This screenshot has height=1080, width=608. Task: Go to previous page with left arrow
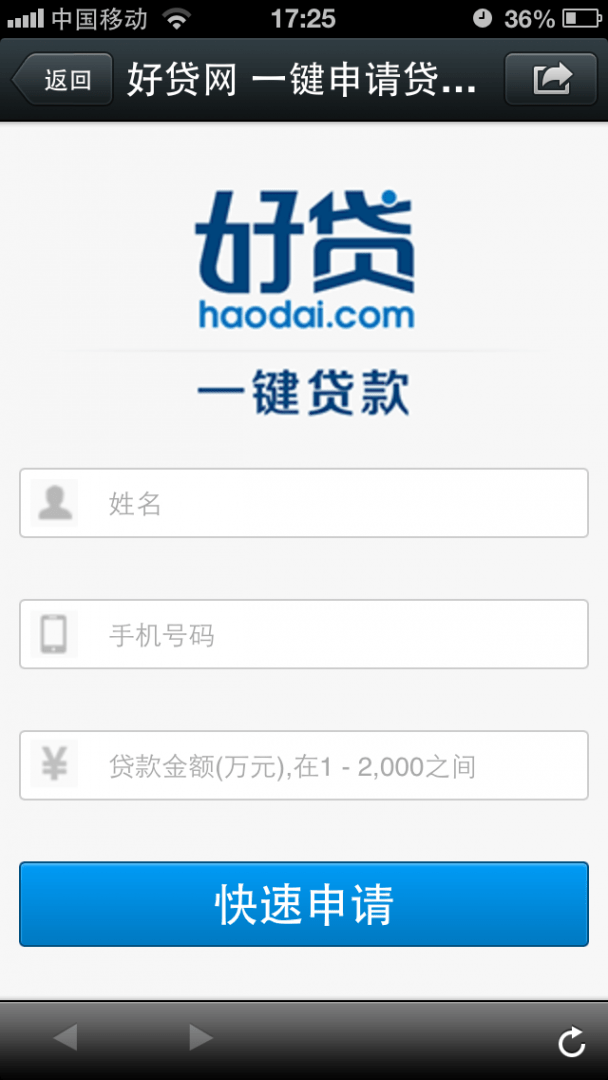[x=65, y=1038]
